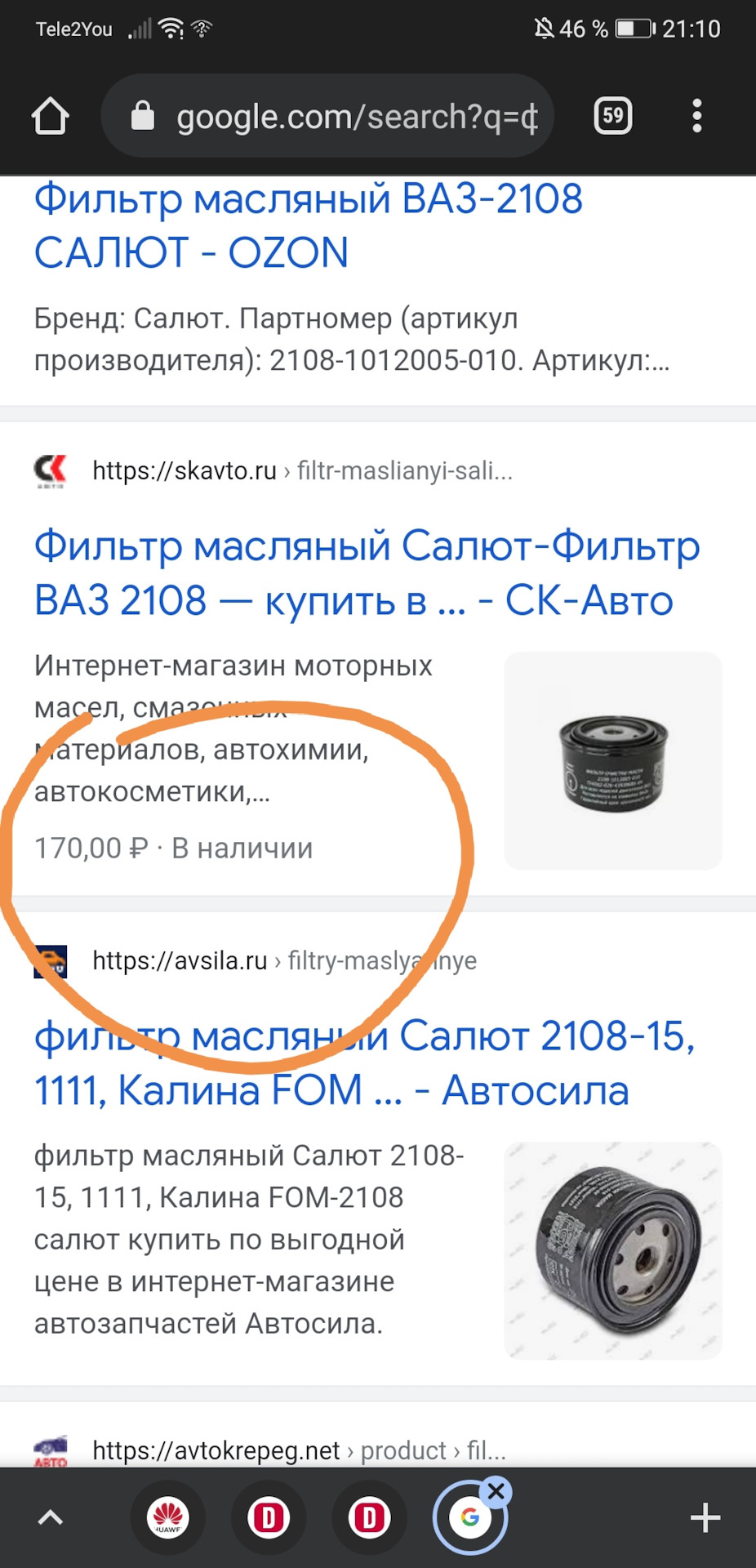This screenshot has width=756, height=1568.
Task: Open the tab switcher showing 59 tabs
Action: pyautogui.click(x=612, y=116)
